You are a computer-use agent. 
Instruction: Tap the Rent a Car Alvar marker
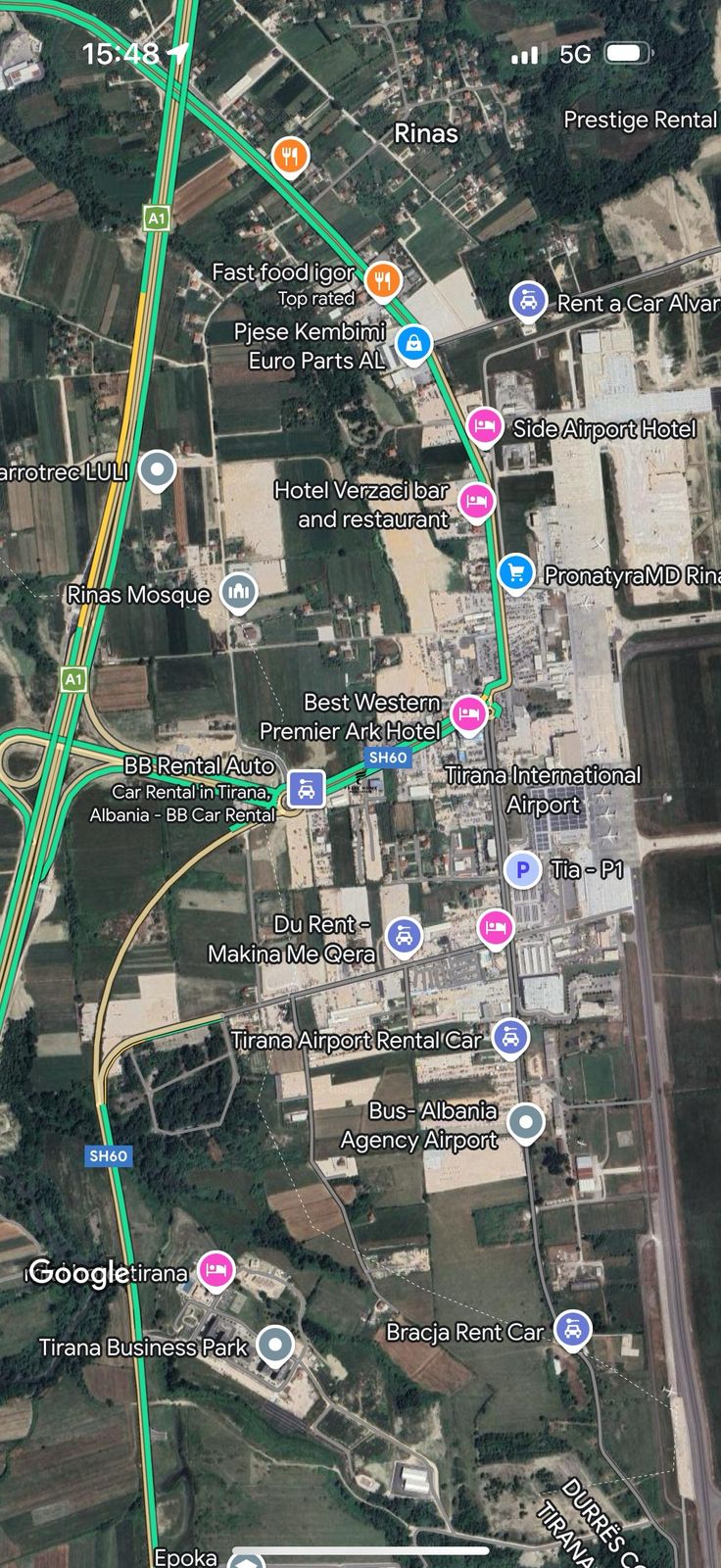tap(528, 300)
